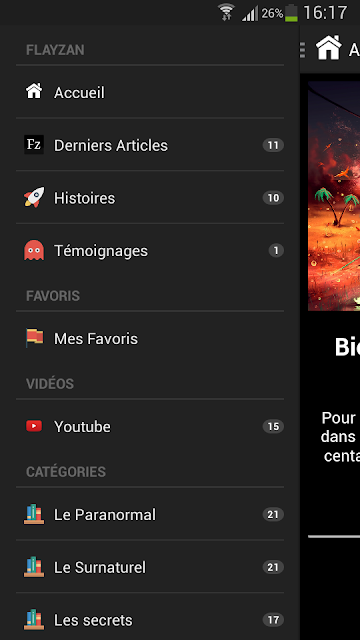Image resolution: width=360 pixels, height=640 pixels.
Task: Select the Témoignages entry
Action: [x=150, y=251]
